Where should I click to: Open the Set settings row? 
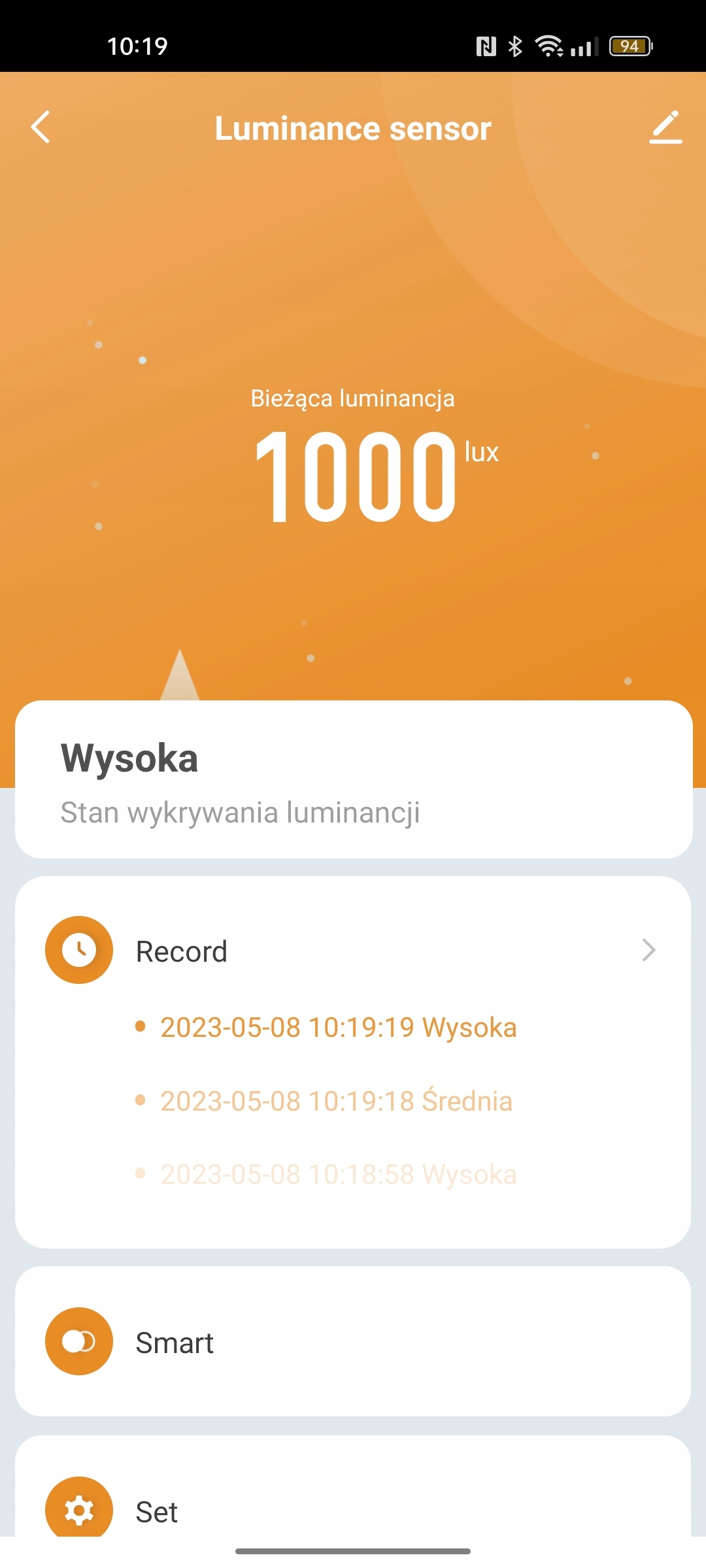point(353,1511)
